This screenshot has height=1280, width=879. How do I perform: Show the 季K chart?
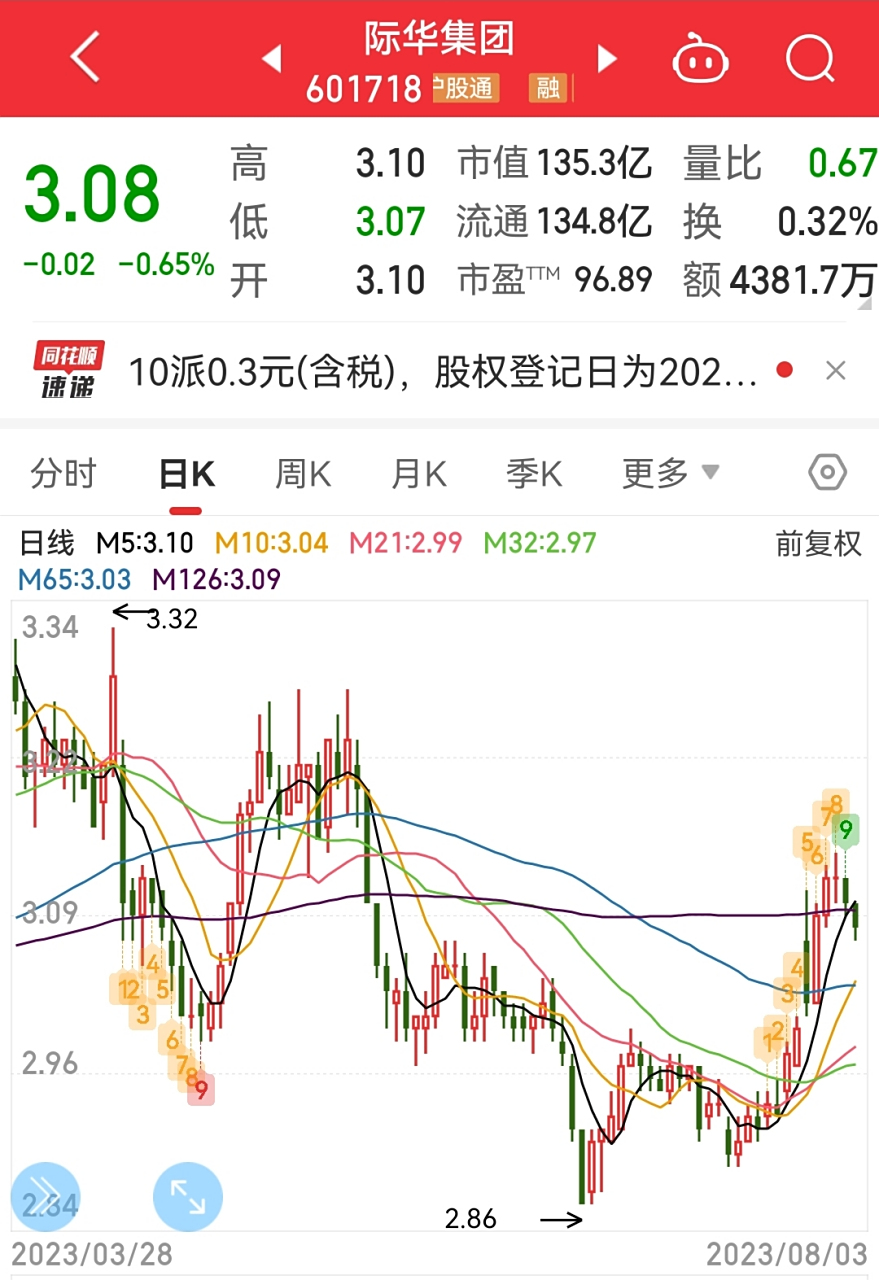pyautogui.click(x=534, y=473)
